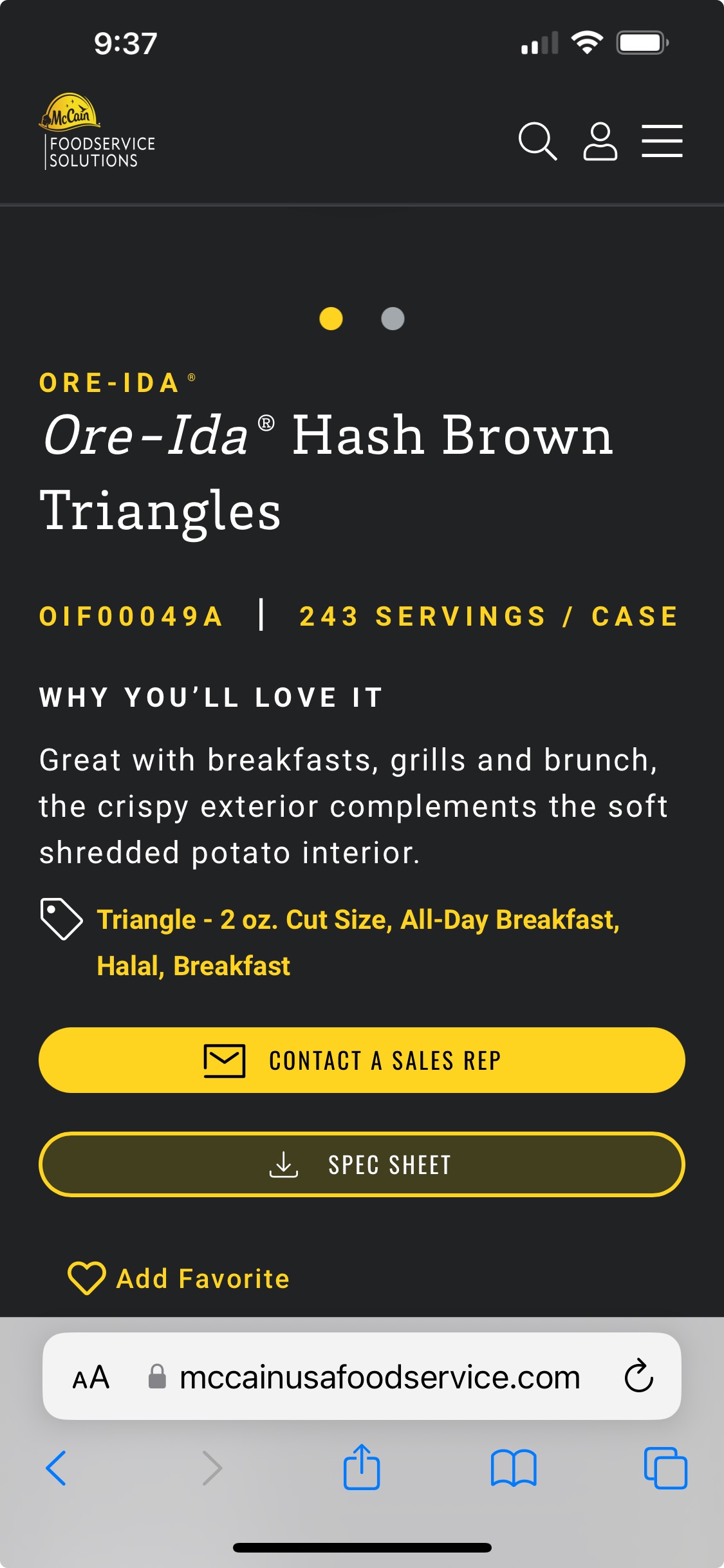Viewport: 724px width, 1568px height.
Task: Open the Triangle - 2 oz. Cut Size tag
Action: tap(244, 920)
